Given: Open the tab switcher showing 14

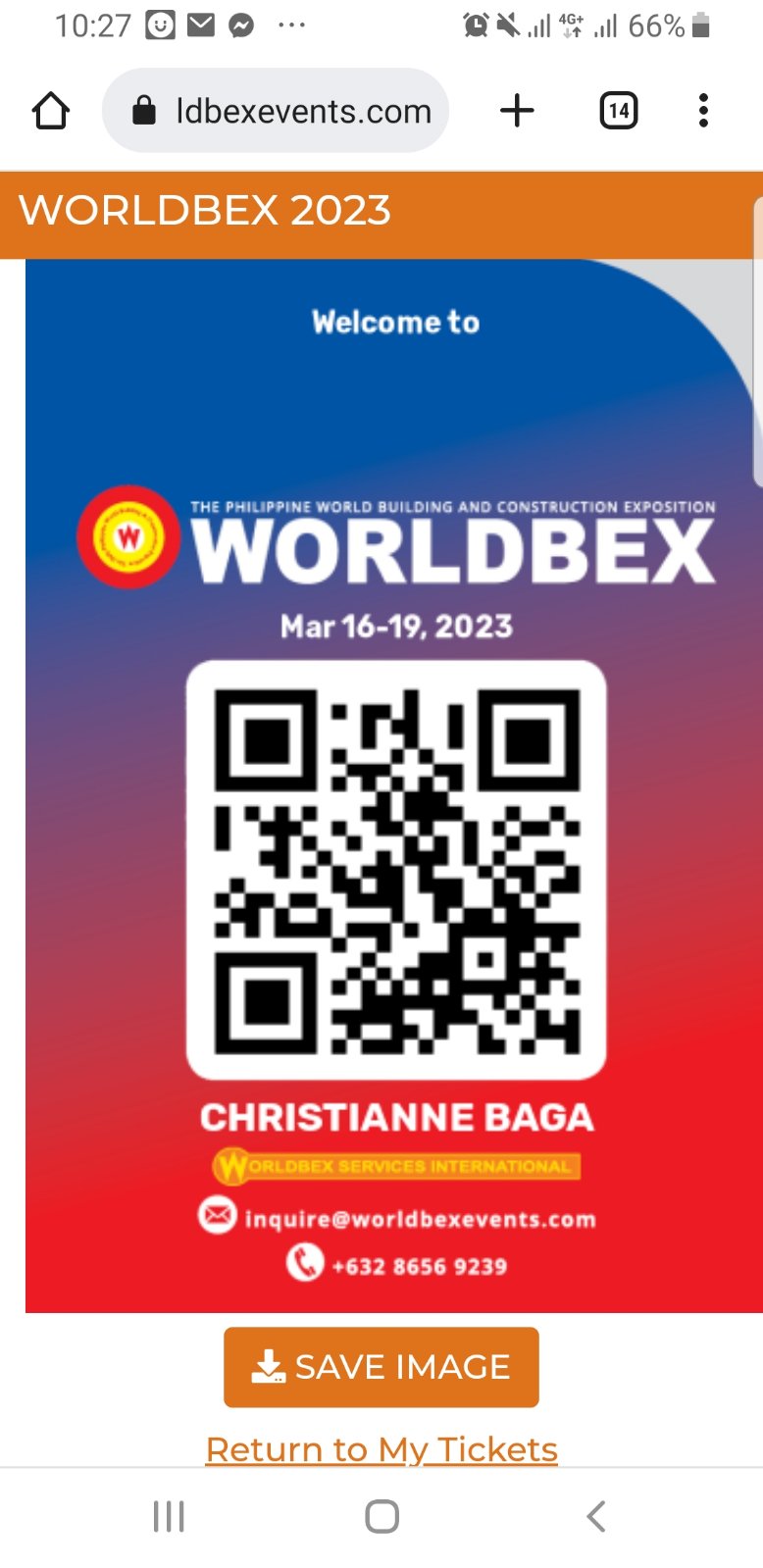Looking at the screenshot, I should tap(618, 111).
